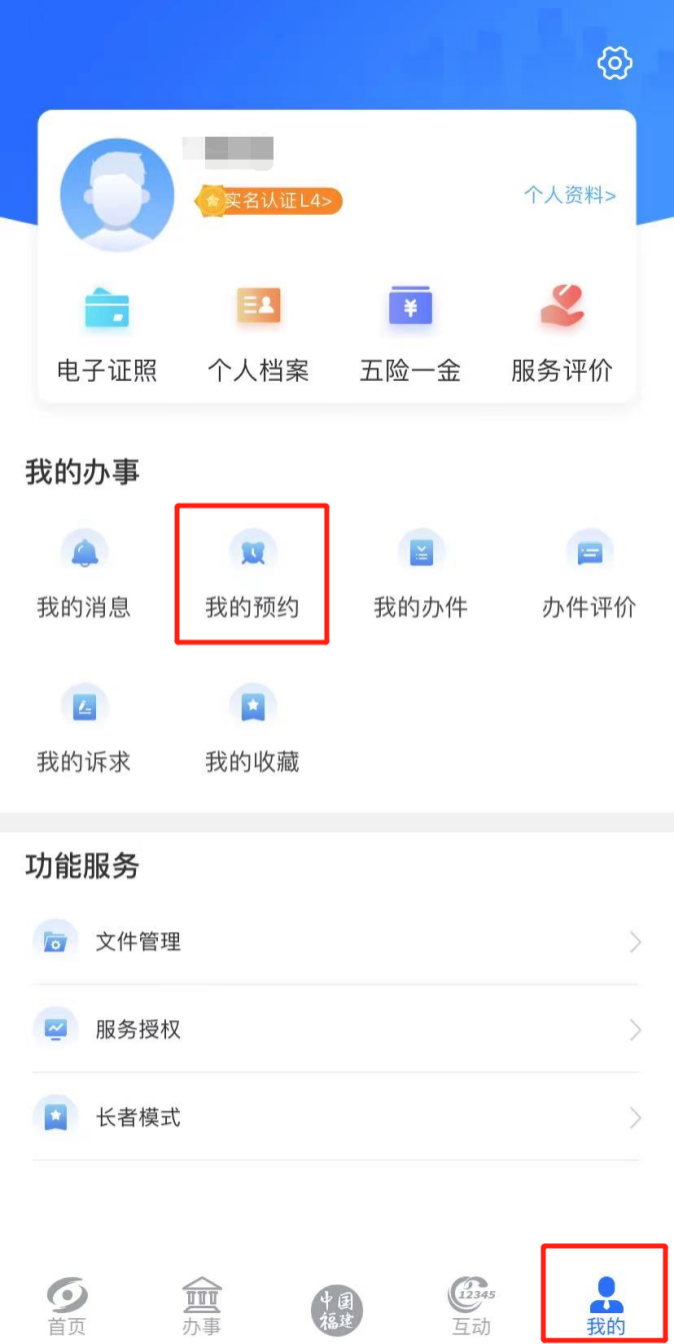Open 个人档案
The width and height of the screenshot is (674, 1344).
tap(258, 335)
